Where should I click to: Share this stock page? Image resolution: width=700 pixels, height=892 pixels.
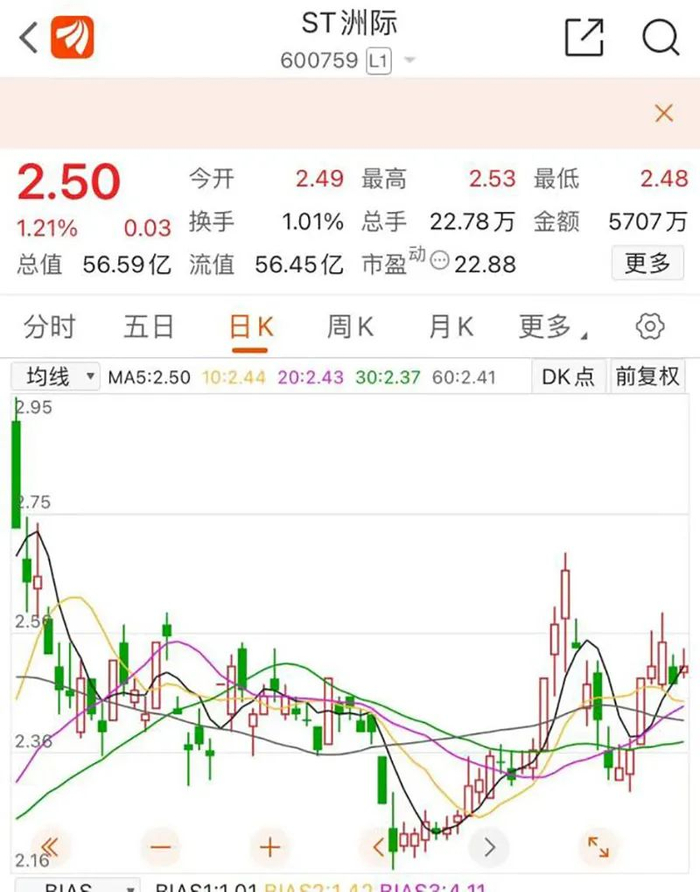pyautogui.click(x=585, y=38)
